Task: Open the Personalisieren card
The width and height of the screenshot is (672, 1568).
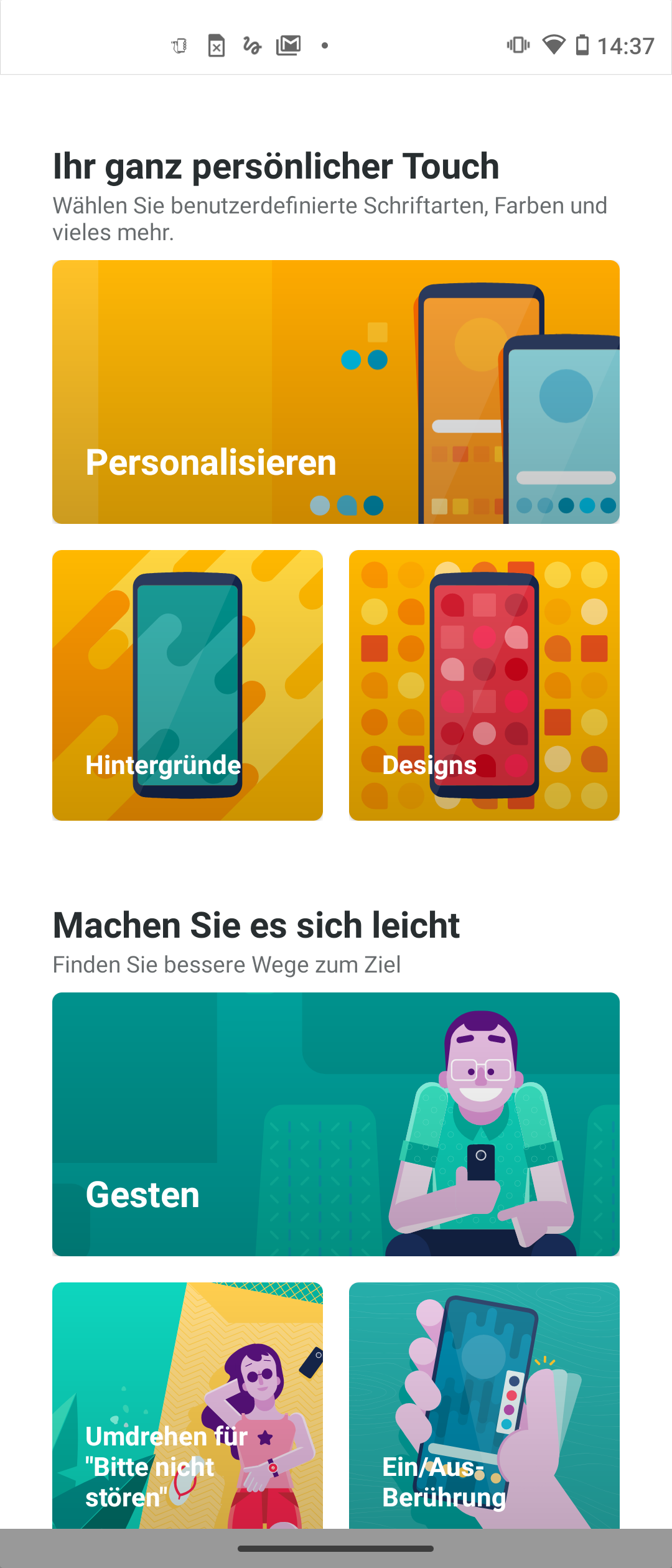Action: (x=336, y=392)
